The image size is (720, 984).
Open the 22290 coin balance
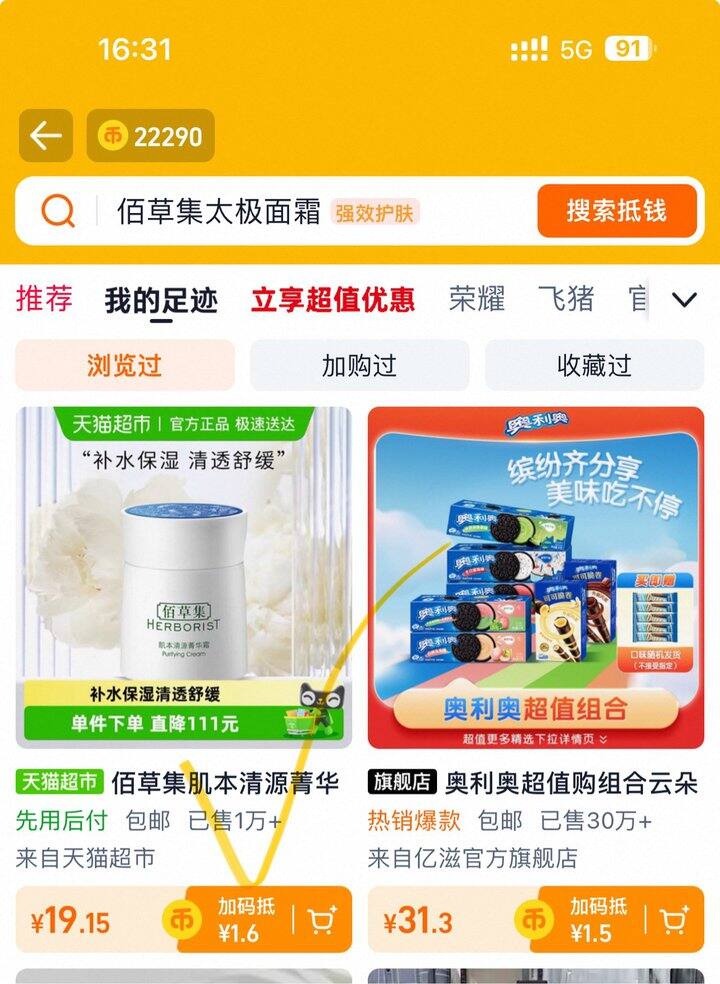[151, 136]
